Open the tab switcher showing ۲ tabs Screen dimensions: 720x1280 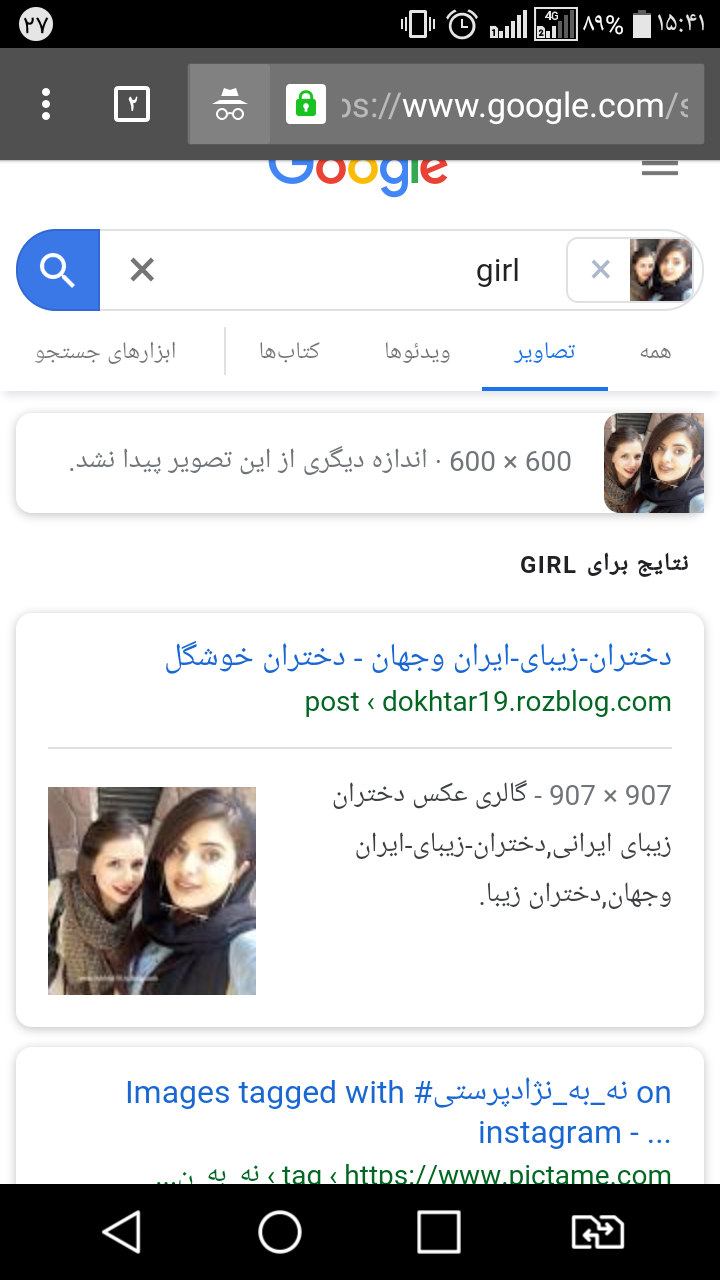pos(132,104)
